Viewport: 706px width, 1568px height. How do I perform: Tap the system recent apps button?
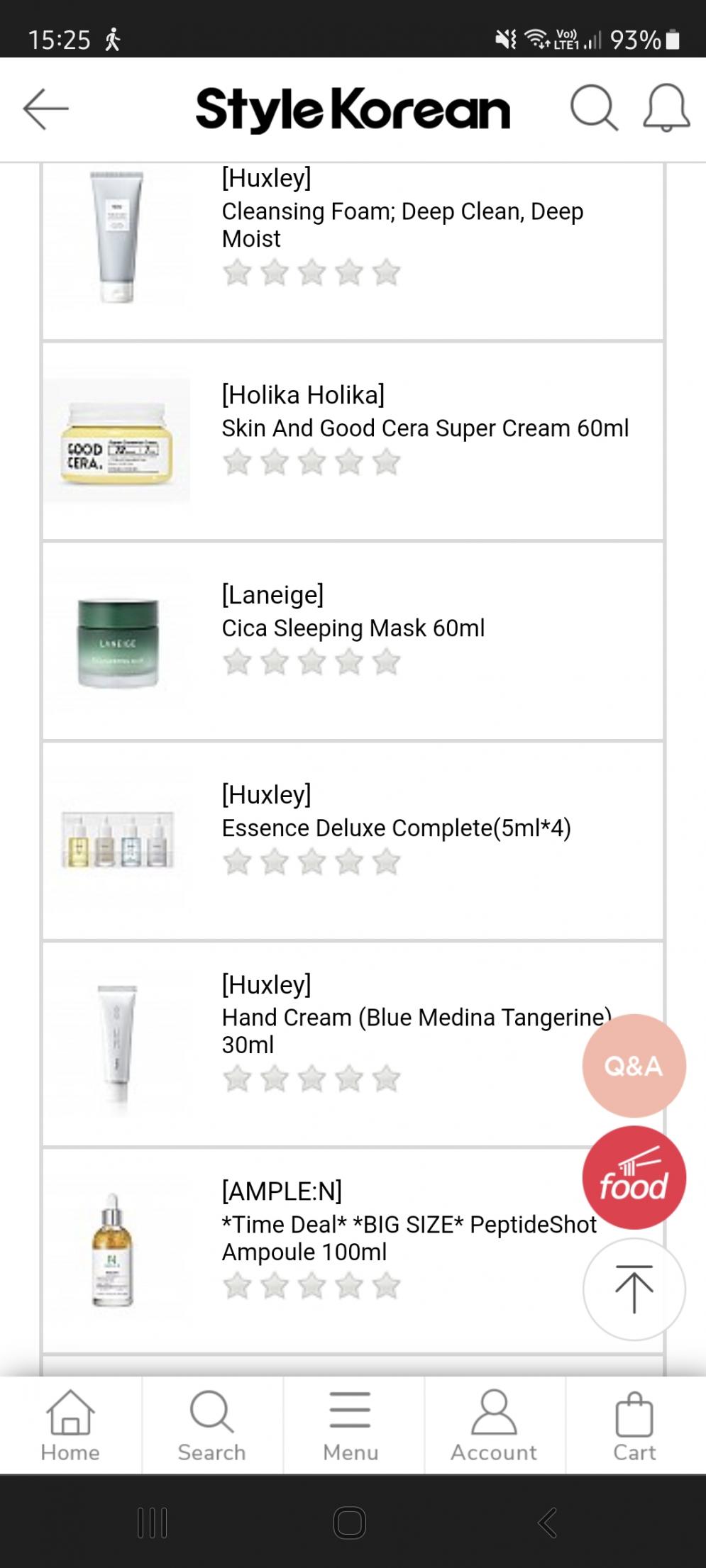click(152, 1522)
